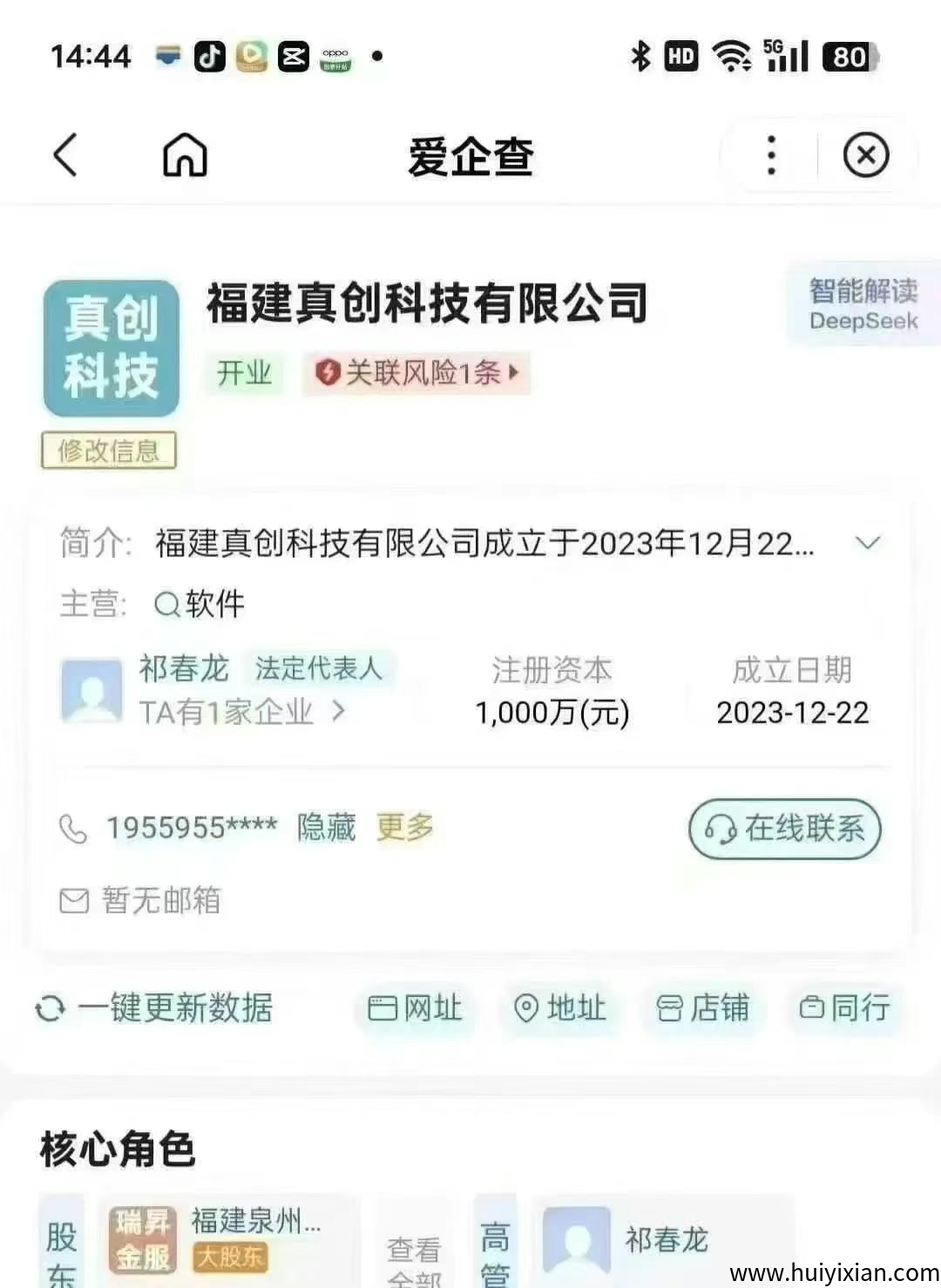Open the 店铺 chip
Screen dimensions: 941x1288
tap(702, 1008)
